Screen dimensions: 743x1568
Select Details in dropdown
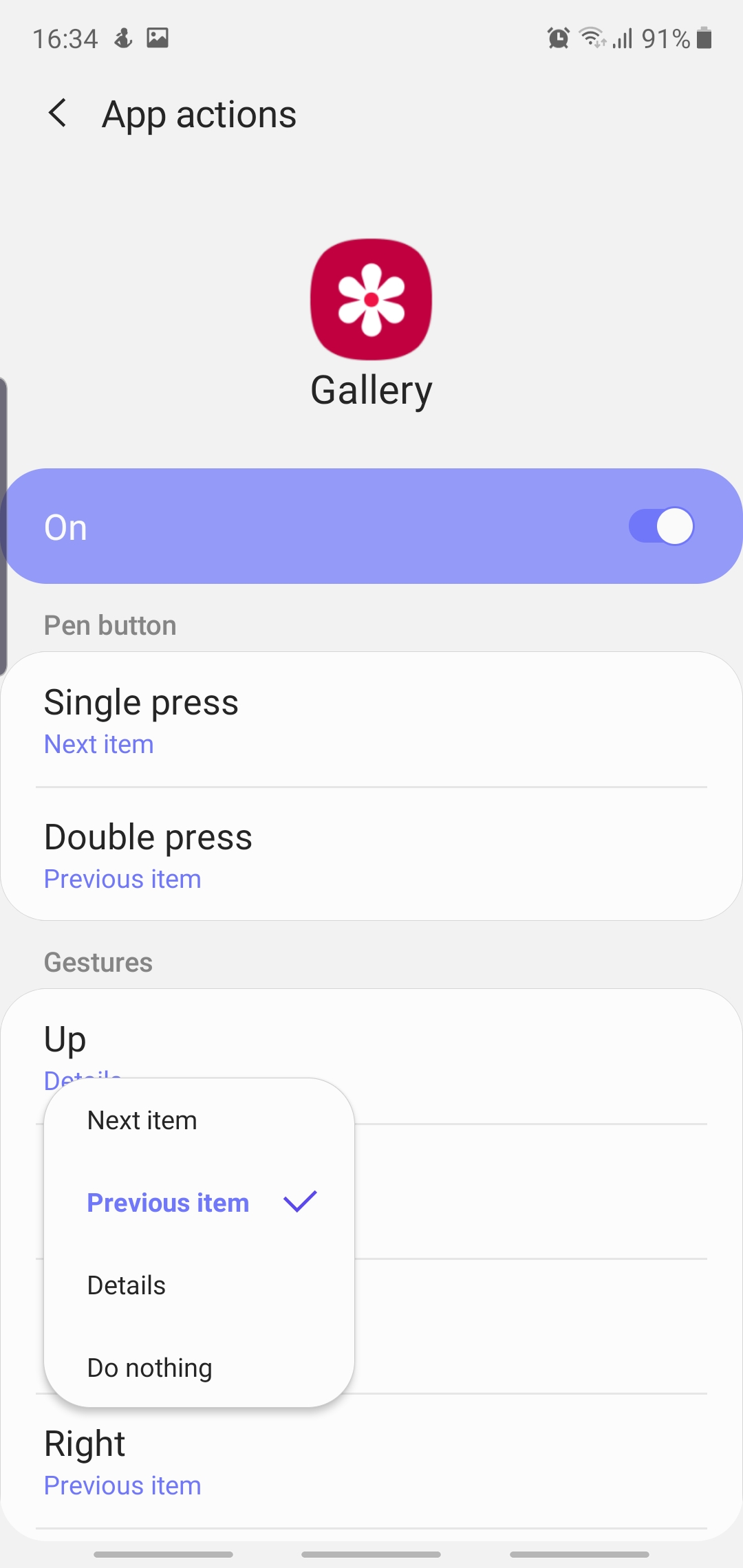(x=127, y=1285)
